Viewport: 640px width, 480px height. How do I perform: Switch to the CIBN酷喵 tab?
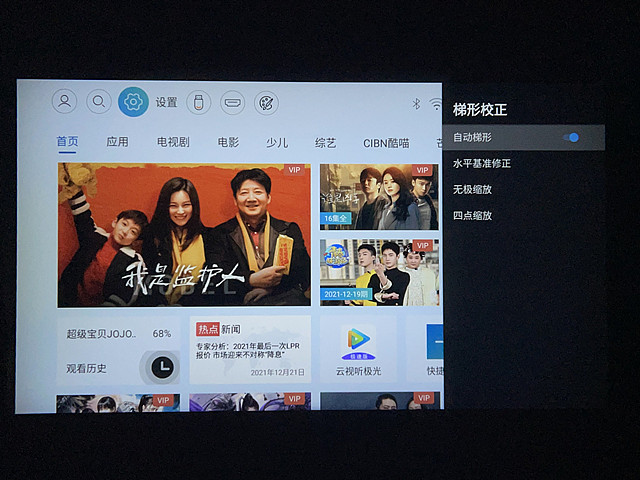386,143
